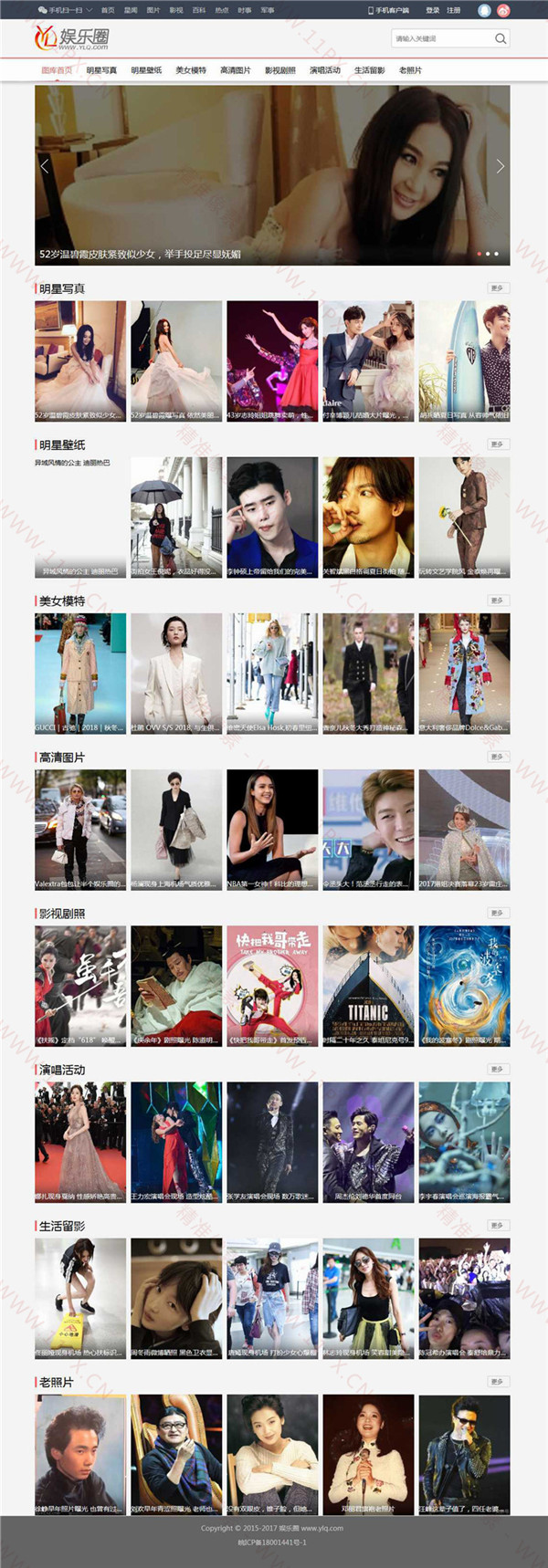Viewport: 548px width, 1568px height.
Task: Tap the search magnifier icon
Action: (500, 38)
